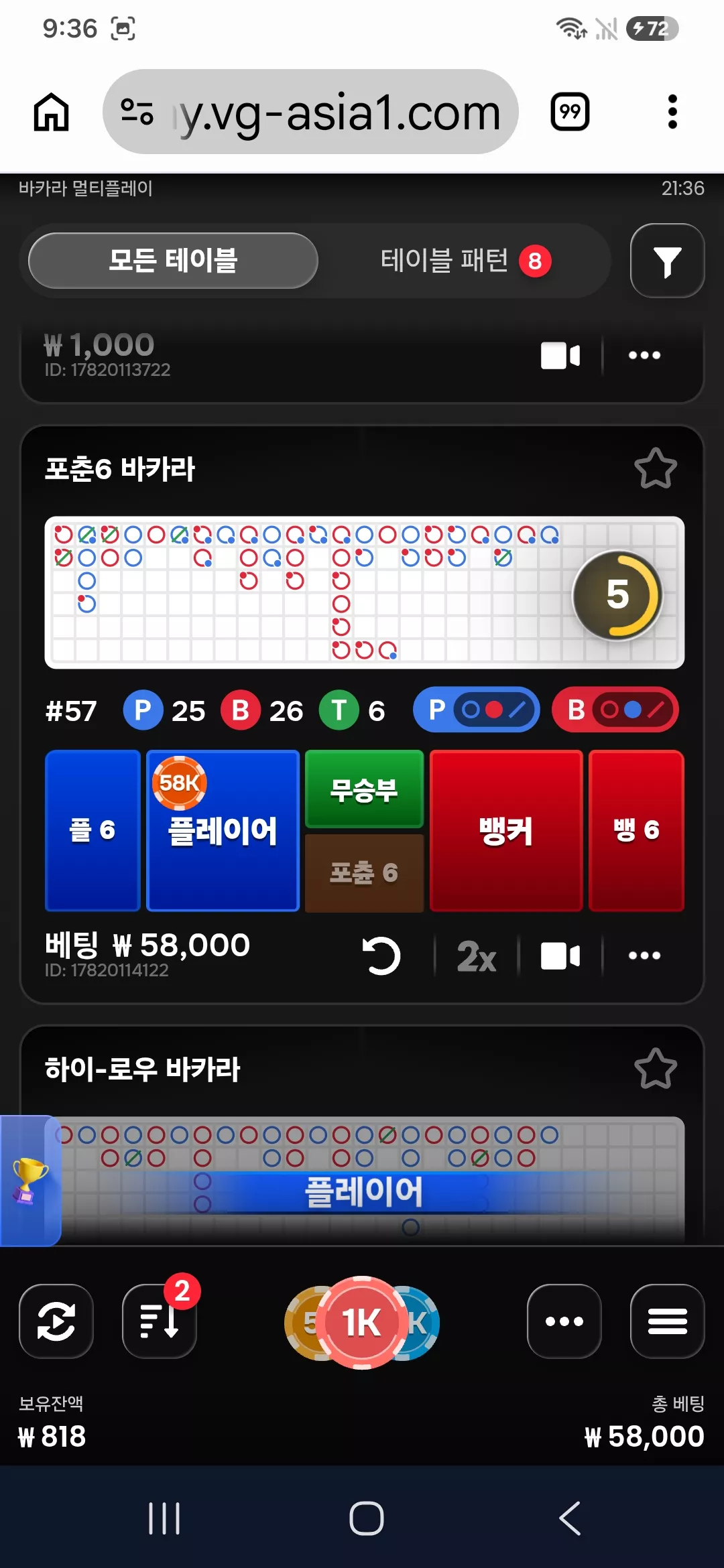Bet on 포춘 6 side bet
The image size is (724, 1568).
pyautogui.click(x=364, y=873)
